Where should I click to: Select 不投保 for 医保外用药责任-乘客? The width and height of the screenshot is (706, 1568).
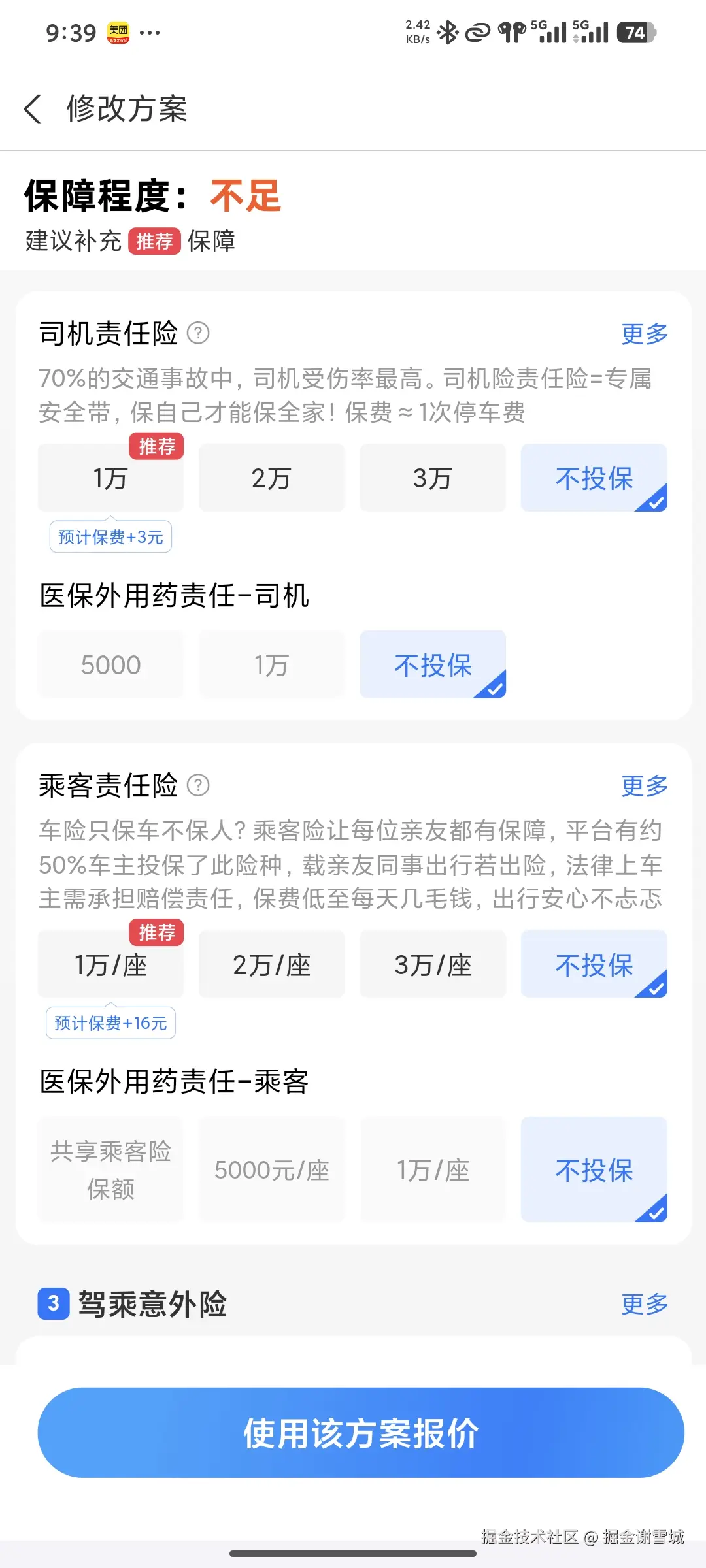coord(594,1169)
